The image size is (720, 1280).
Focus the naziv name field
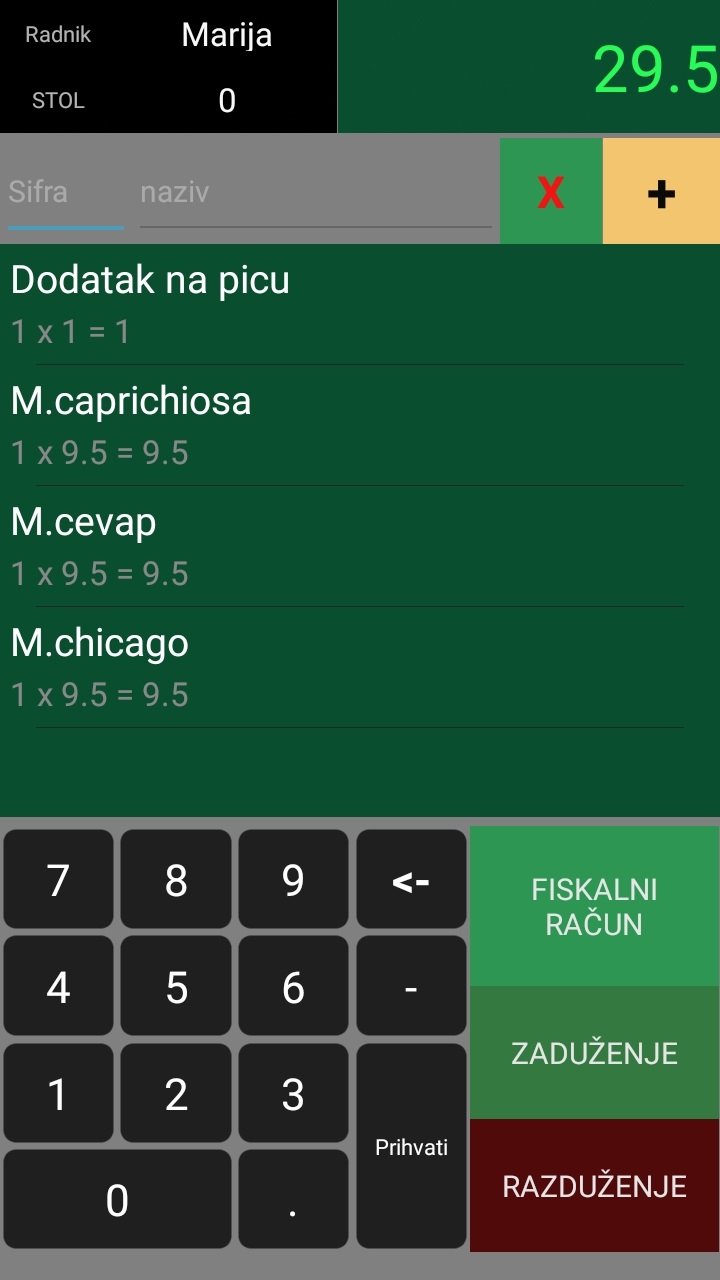point(315,193)
